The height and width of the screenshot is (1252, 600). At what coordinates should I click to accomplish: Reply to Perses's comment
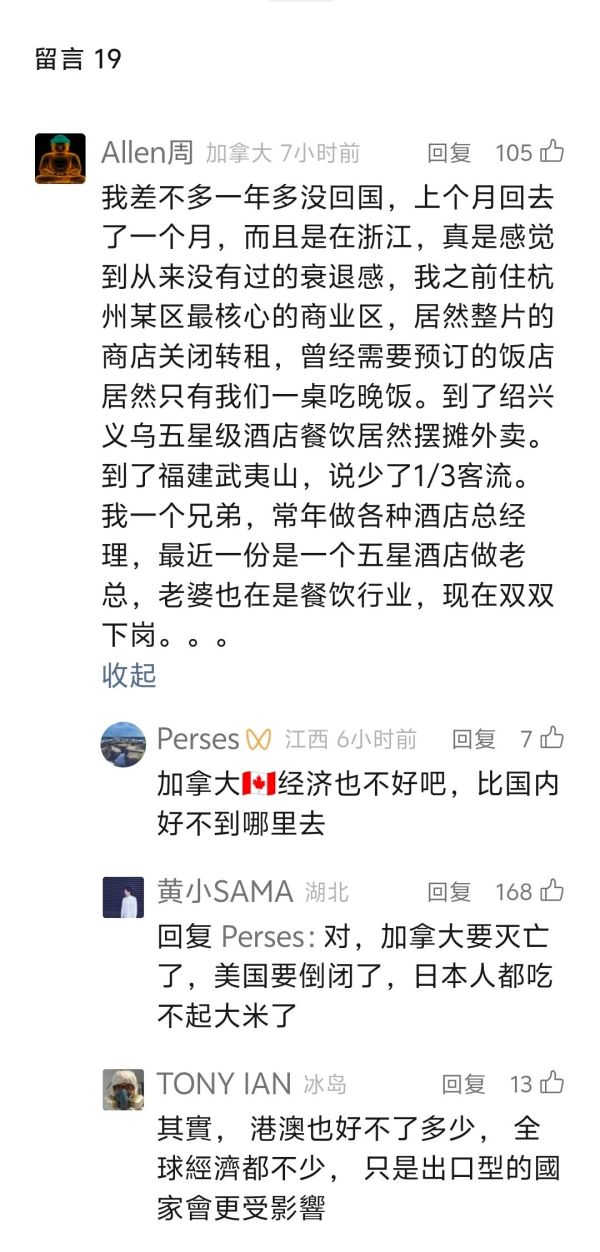point(473,740)
